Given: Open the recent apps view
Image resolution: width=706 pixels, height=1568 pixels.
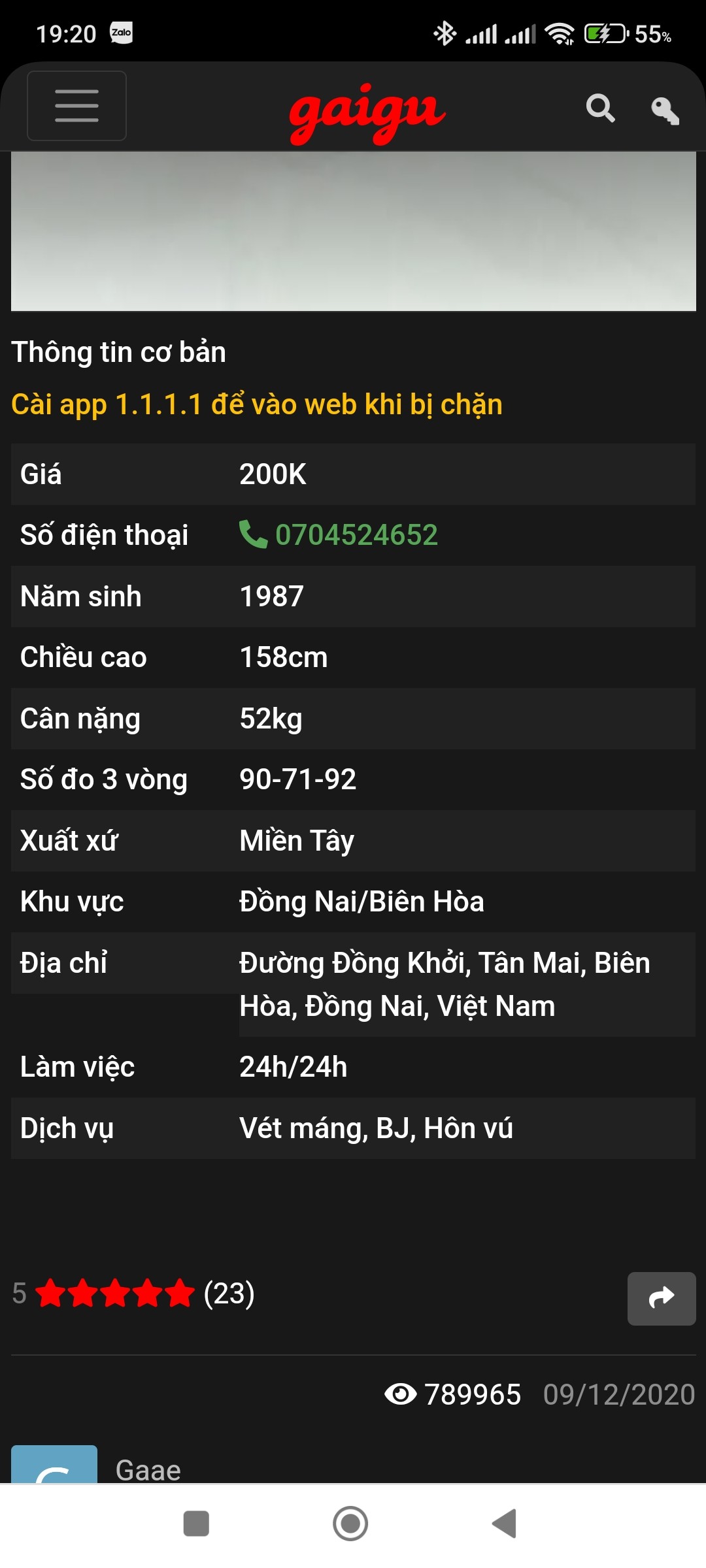Looking at the screenshot, I should [x=196, y=1524].
